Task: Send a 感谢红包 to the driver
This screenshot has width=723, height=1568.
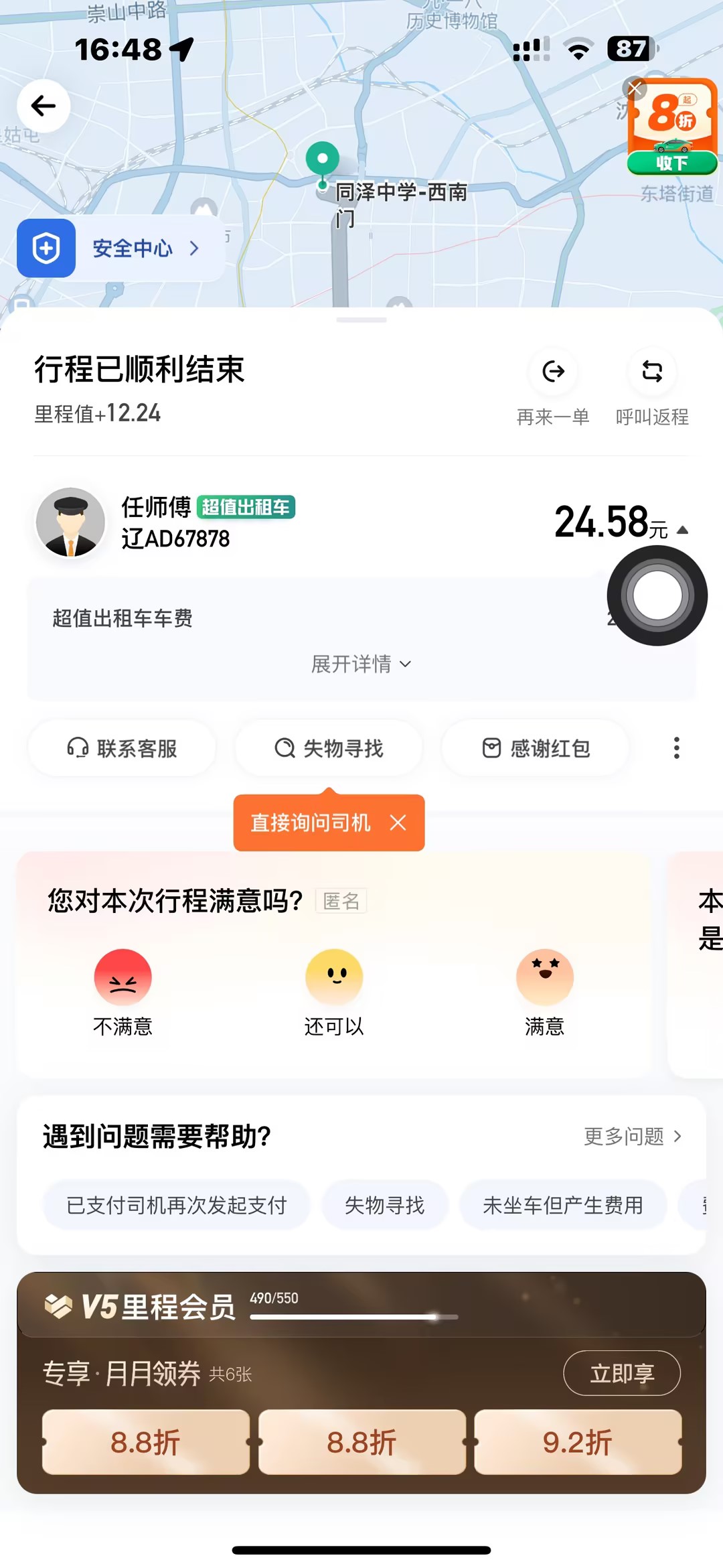Action: pyautogui.click(x=536, y=748)
